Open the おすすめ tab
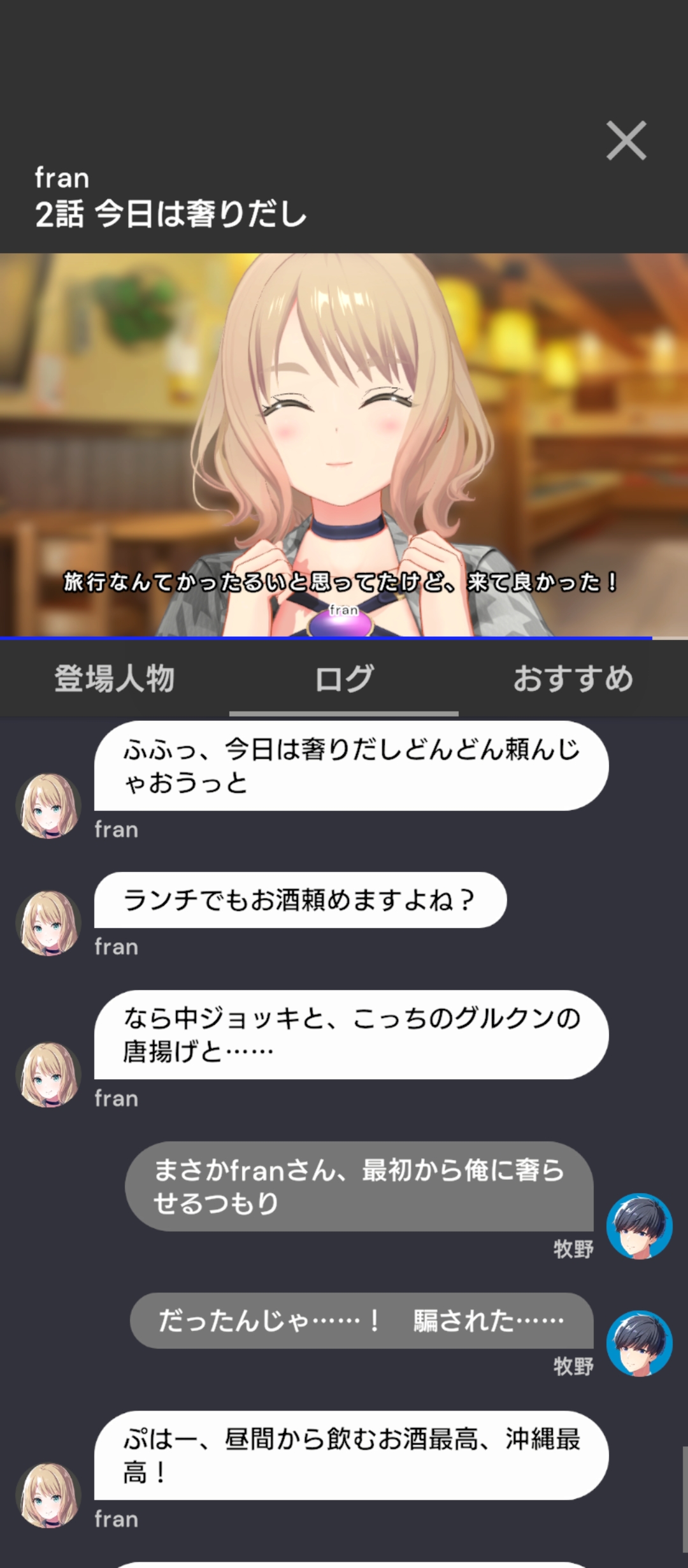The image size is (688, 1568). click(x=573, y=678)
